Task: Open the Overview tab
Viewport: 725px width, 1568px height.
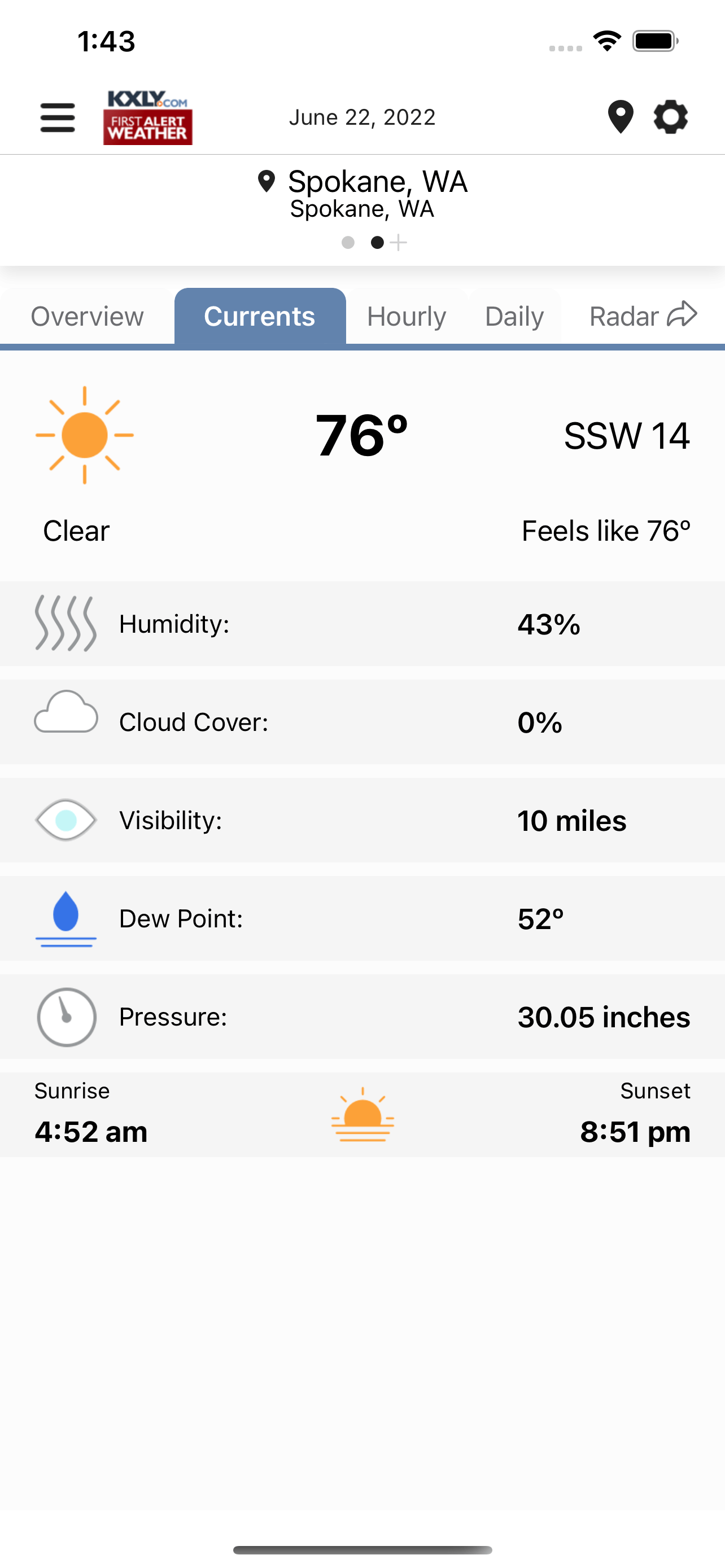Action: coord(86,316)
